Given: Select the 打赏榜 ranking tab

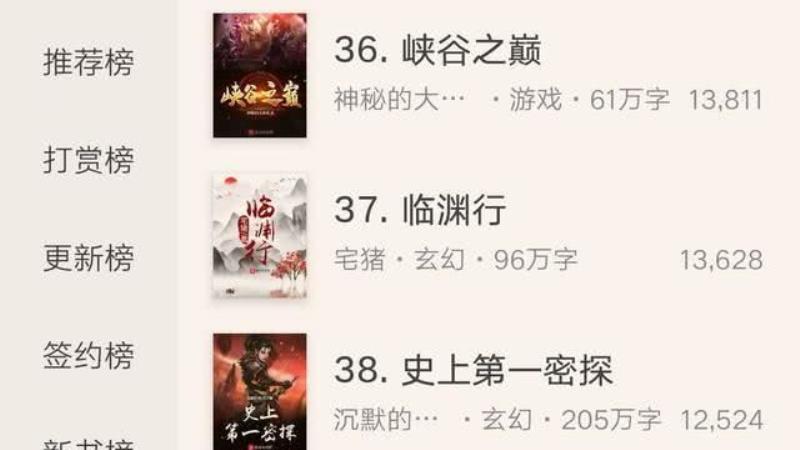Looking at the screenshot, I should 88,160.
